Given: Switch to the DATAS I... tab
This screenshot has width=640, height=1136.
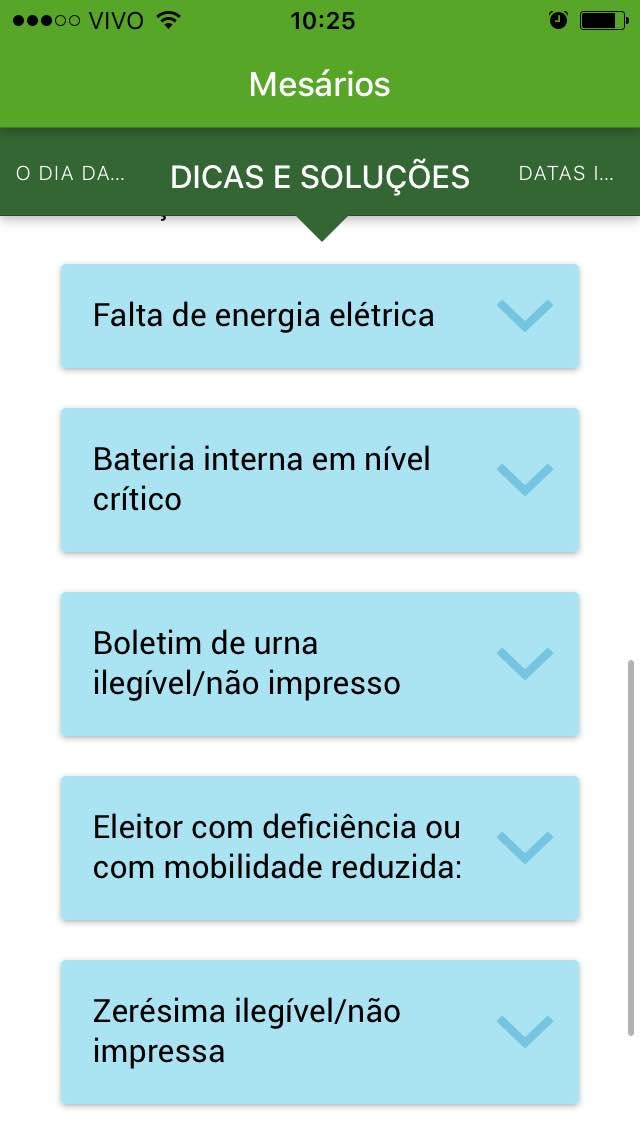Looking at the screenshot, I should tap(565, 174).
